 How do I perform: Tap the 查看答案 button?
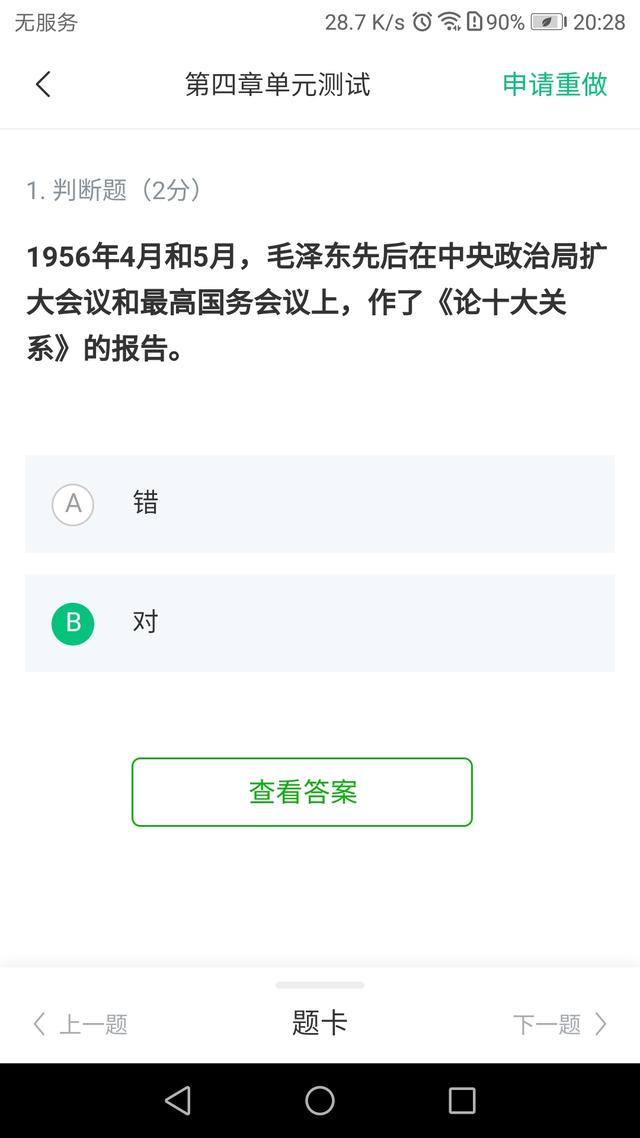(302, 792)
